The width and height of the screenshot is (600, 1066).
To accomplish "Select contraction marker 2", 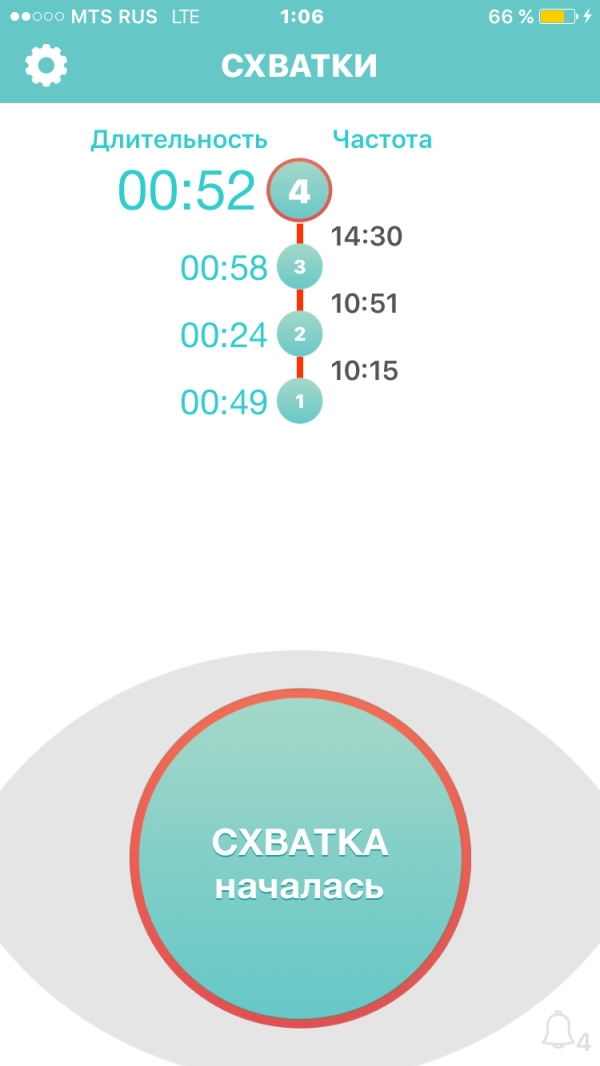I will tap(299, 334).
